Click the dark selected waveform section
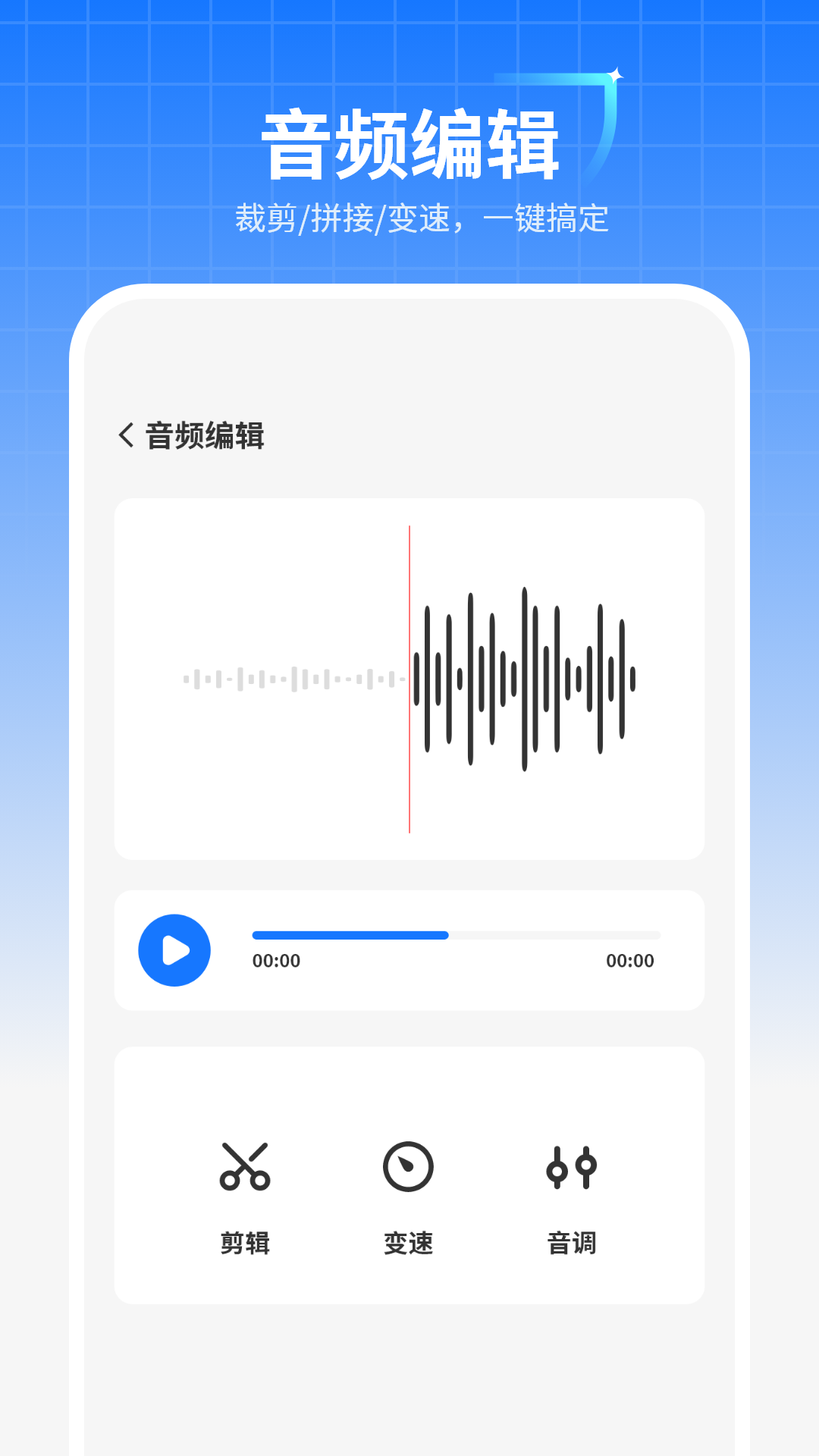Image resolution: width=819 pixels, height=1456 pixels. click(523, 679)
